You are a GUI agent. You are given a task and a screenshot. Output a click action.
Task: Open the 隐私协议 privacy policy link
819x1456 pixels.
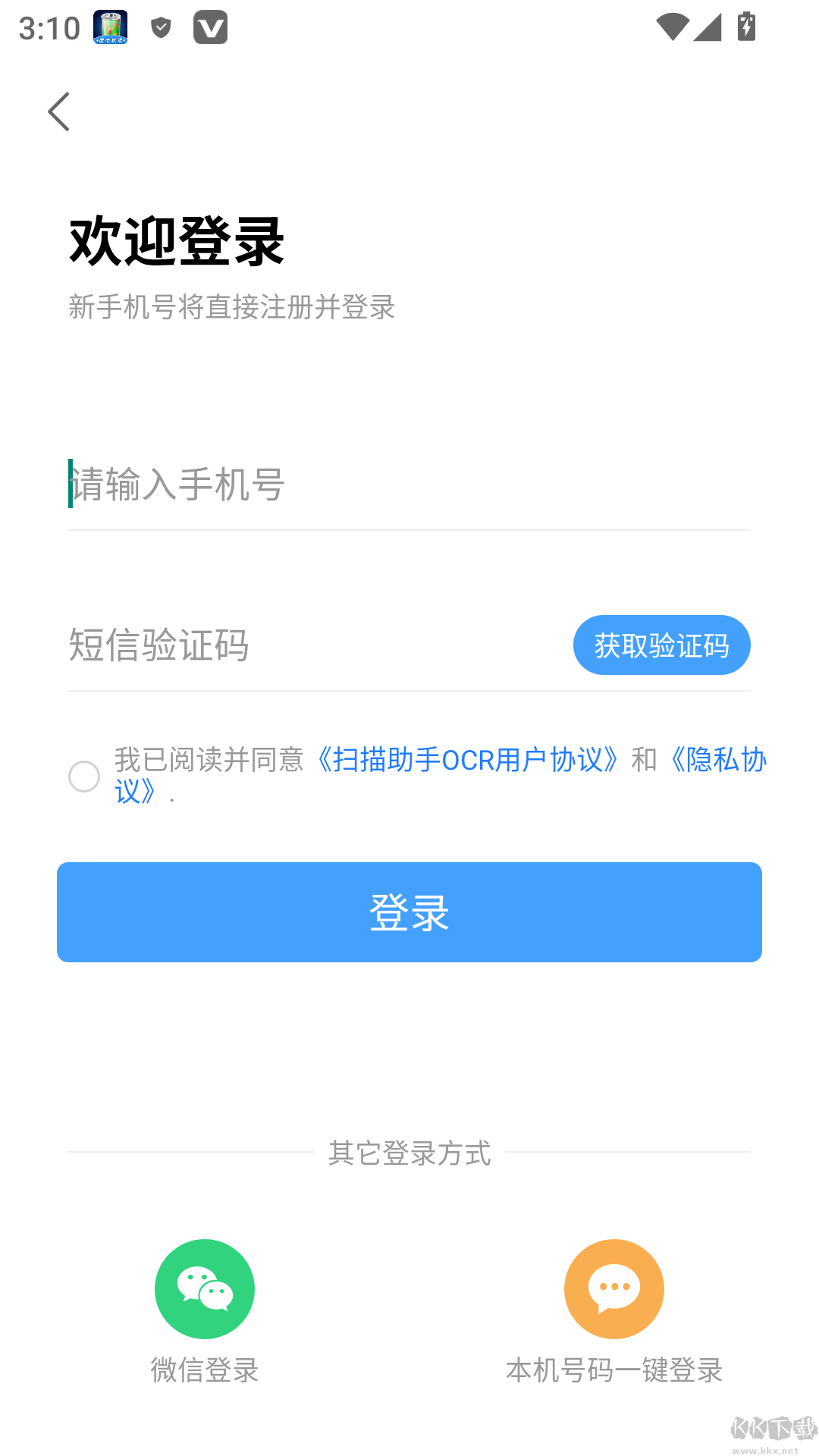718,761
